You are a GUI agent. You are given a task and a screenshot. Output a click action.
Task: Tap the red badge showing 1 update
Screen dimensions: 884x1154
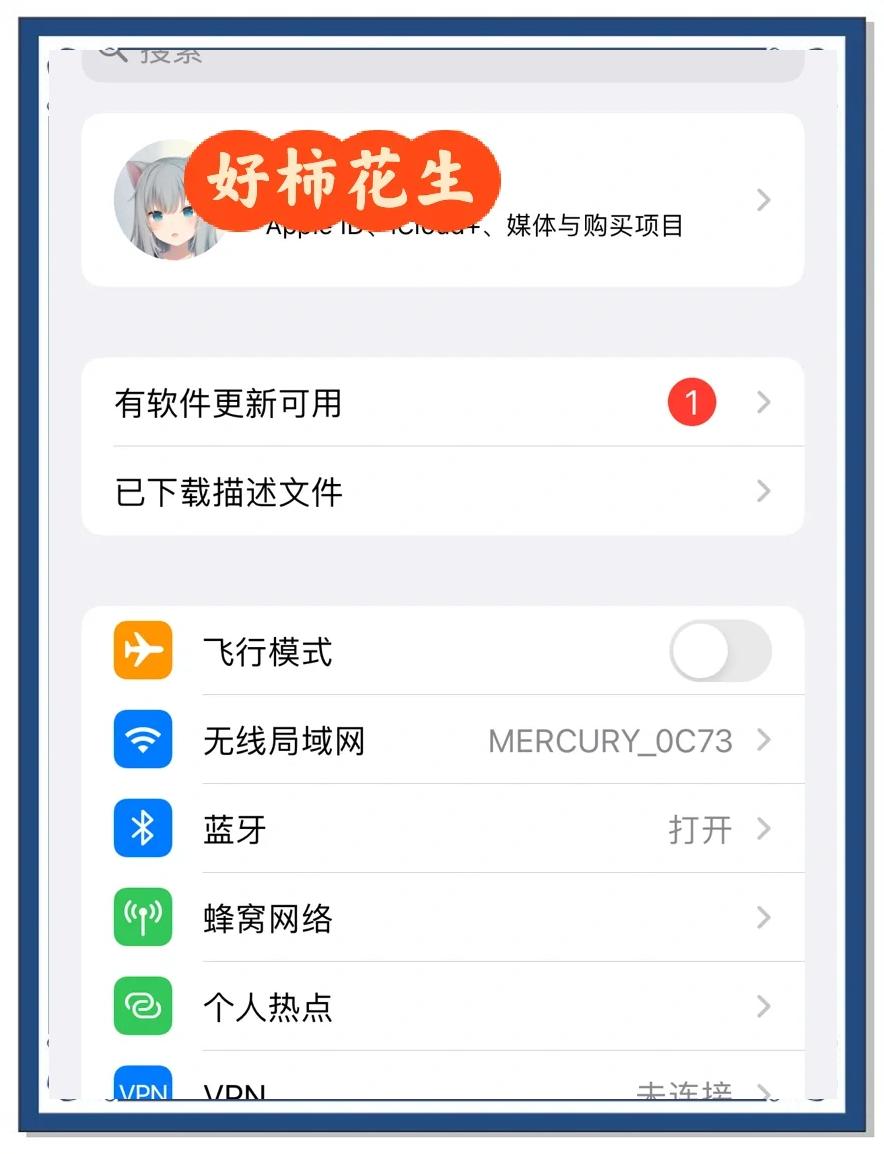[x=690, y=402]
